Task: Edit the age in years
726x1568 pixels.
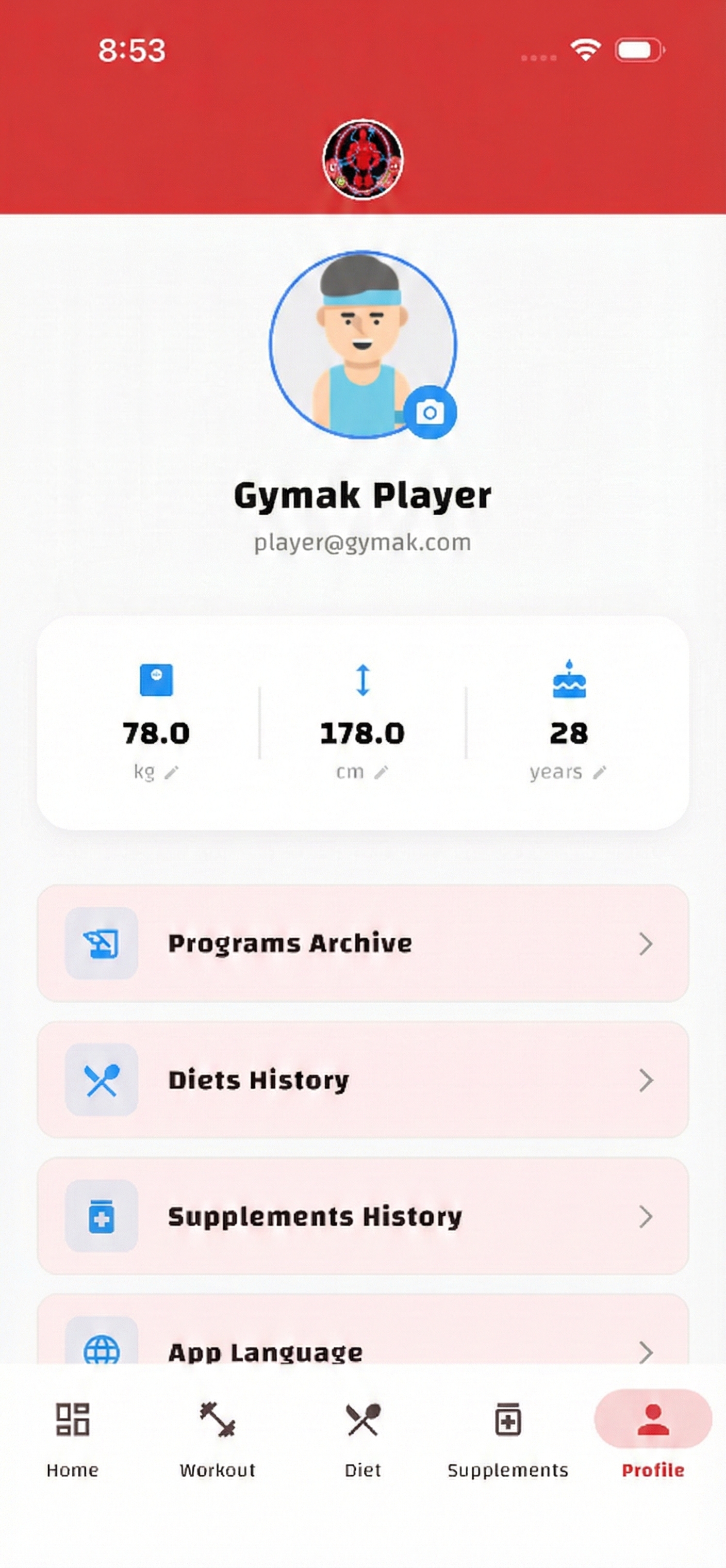Action: (600, 773)
